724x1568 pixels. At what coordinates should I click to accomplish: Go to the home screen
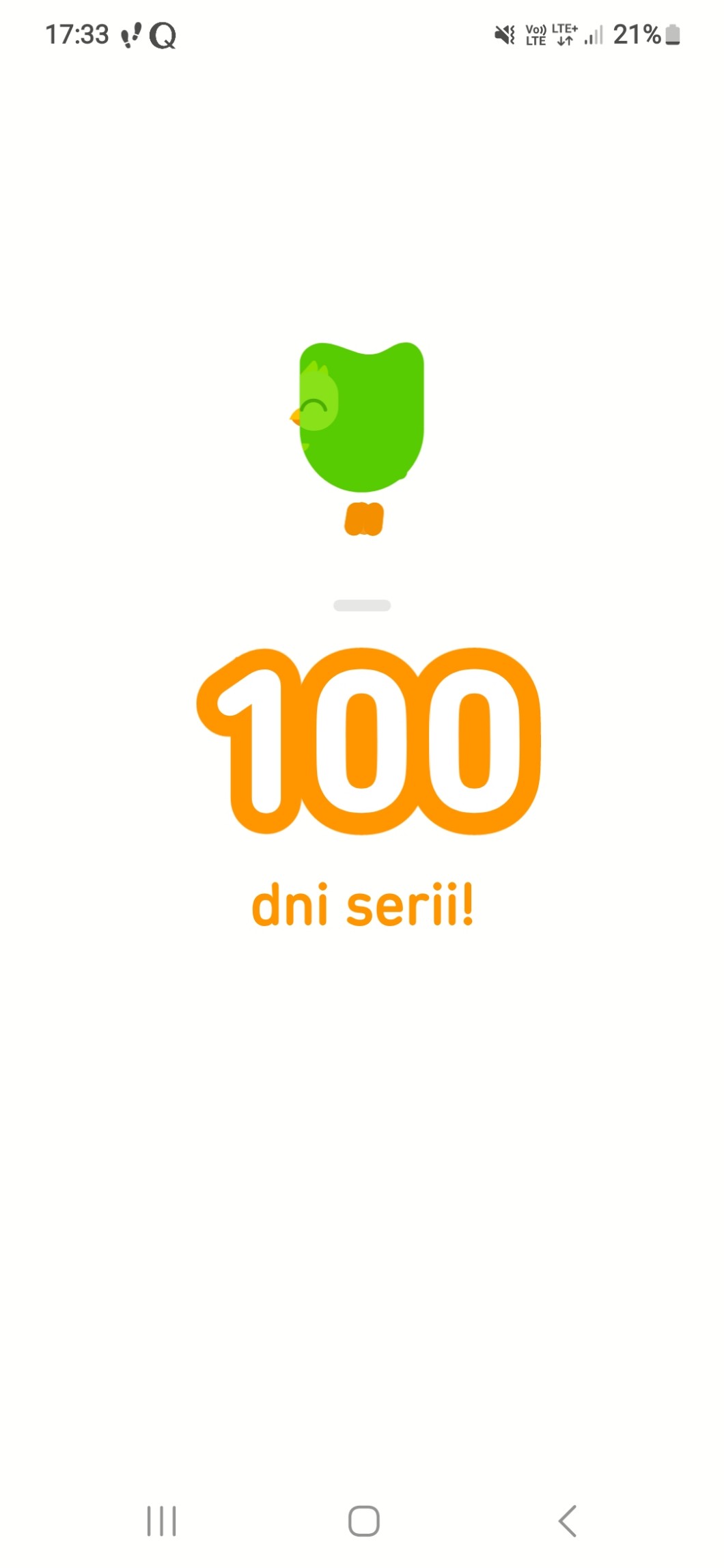coord(363,1520)
